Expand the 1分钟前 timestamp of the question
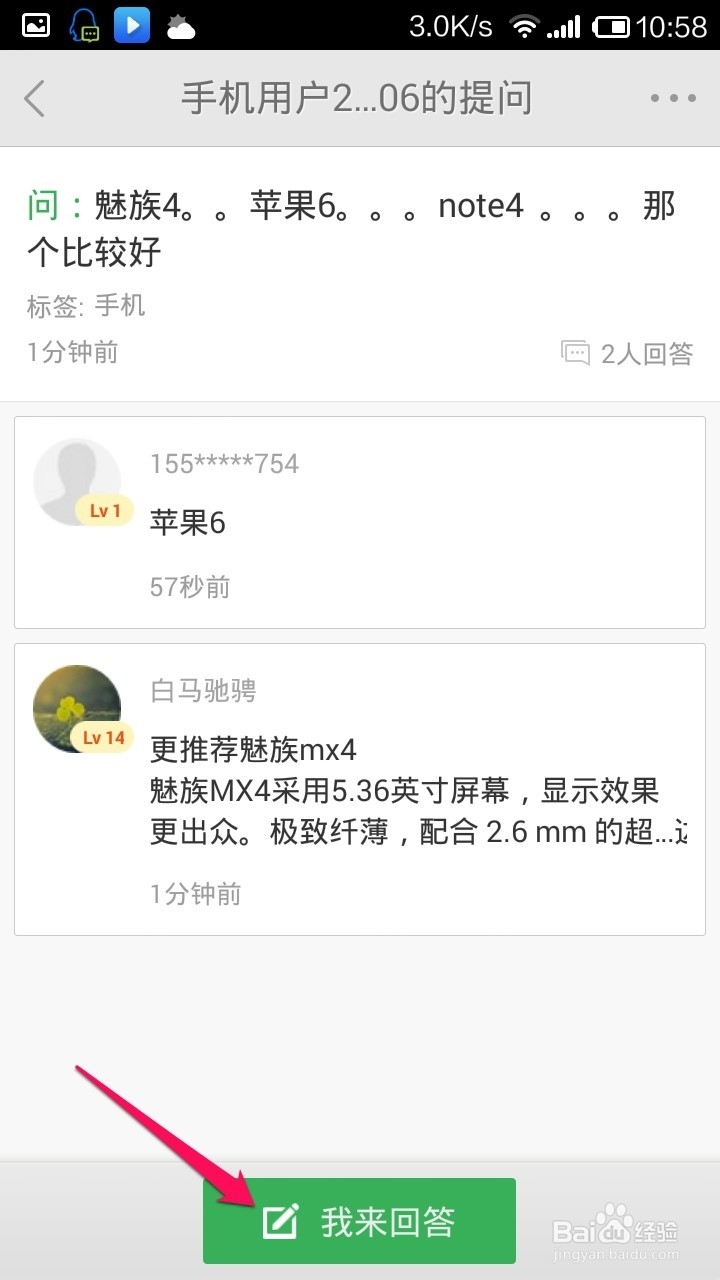Screen dimensions: 720x1280 70,352
